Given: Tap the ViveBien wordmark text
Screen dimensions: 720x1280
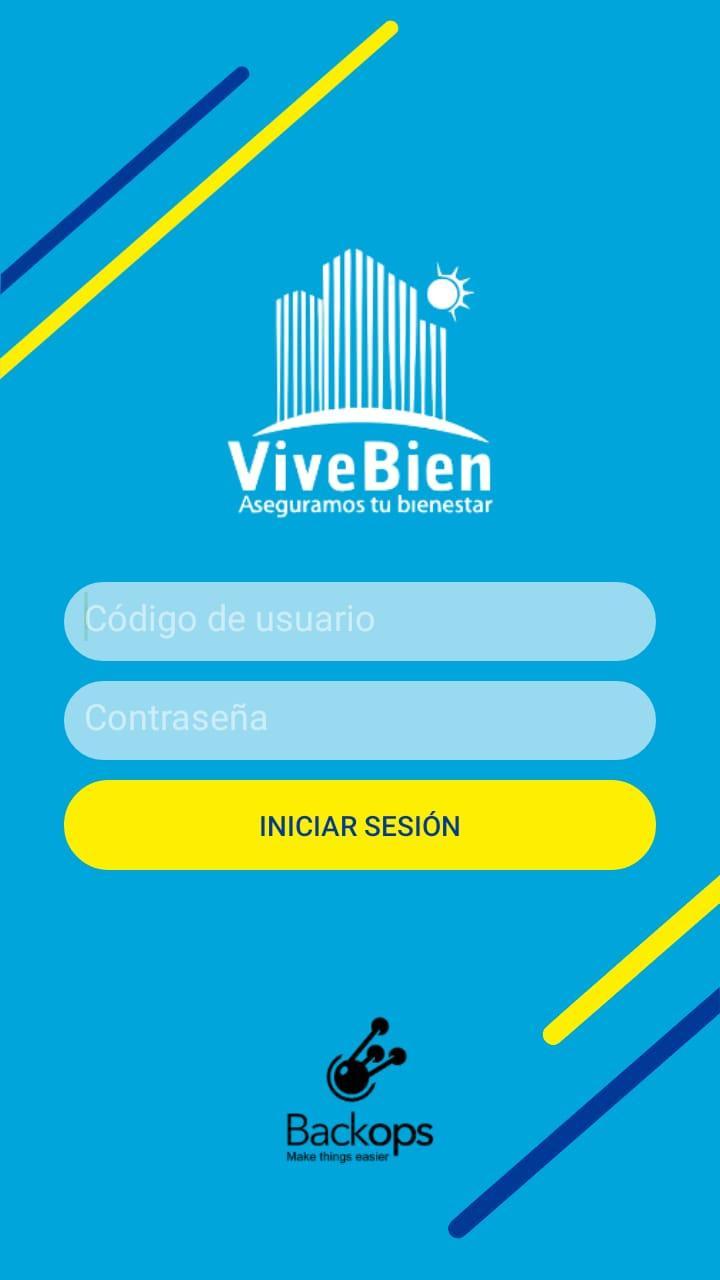Looking at the screenshot, I should (360, 466).
